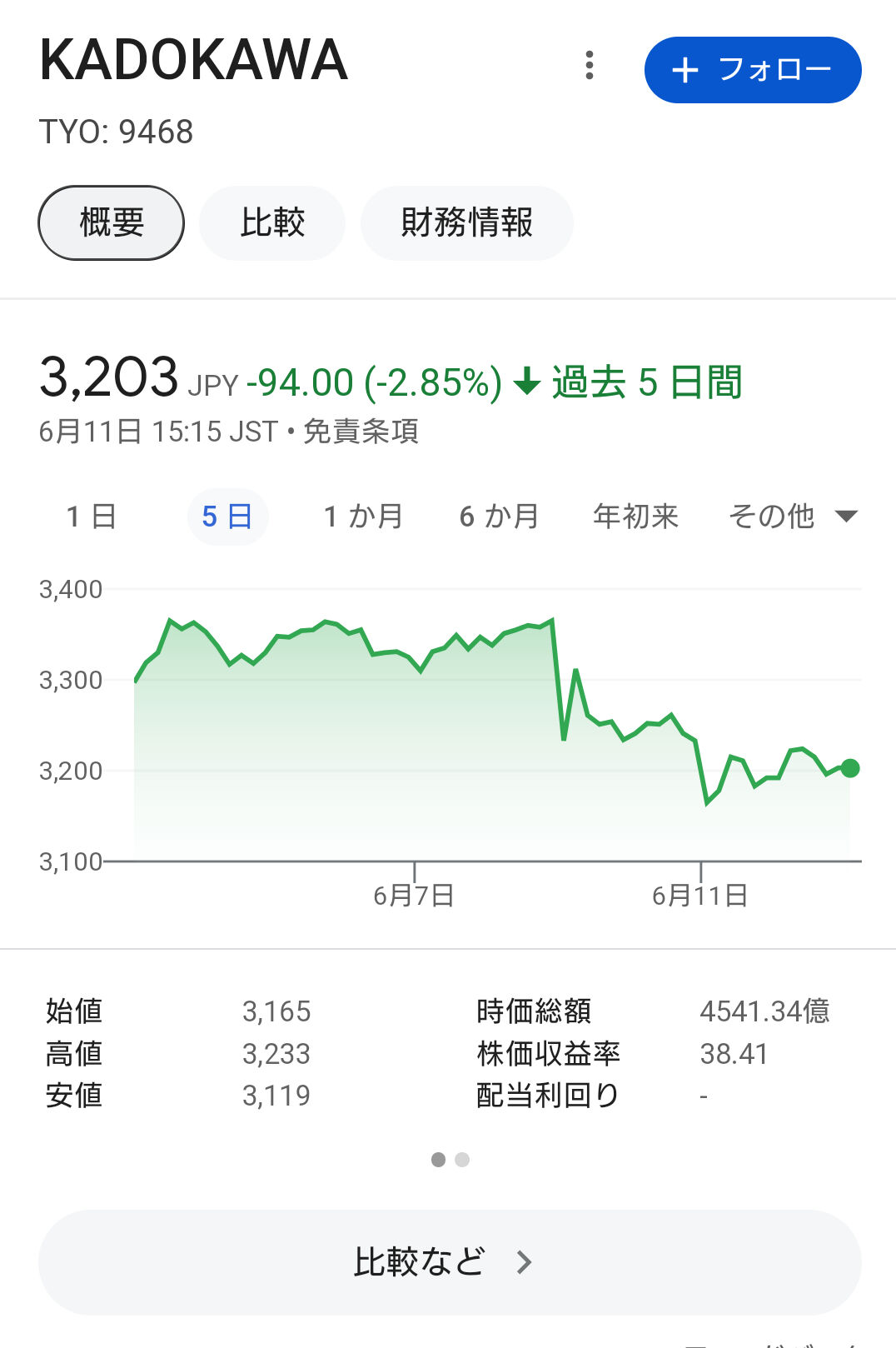This screenshot has width=896, height=1348.
Task: Switch to the 比較 compare chip
Action: pos(272,223)
